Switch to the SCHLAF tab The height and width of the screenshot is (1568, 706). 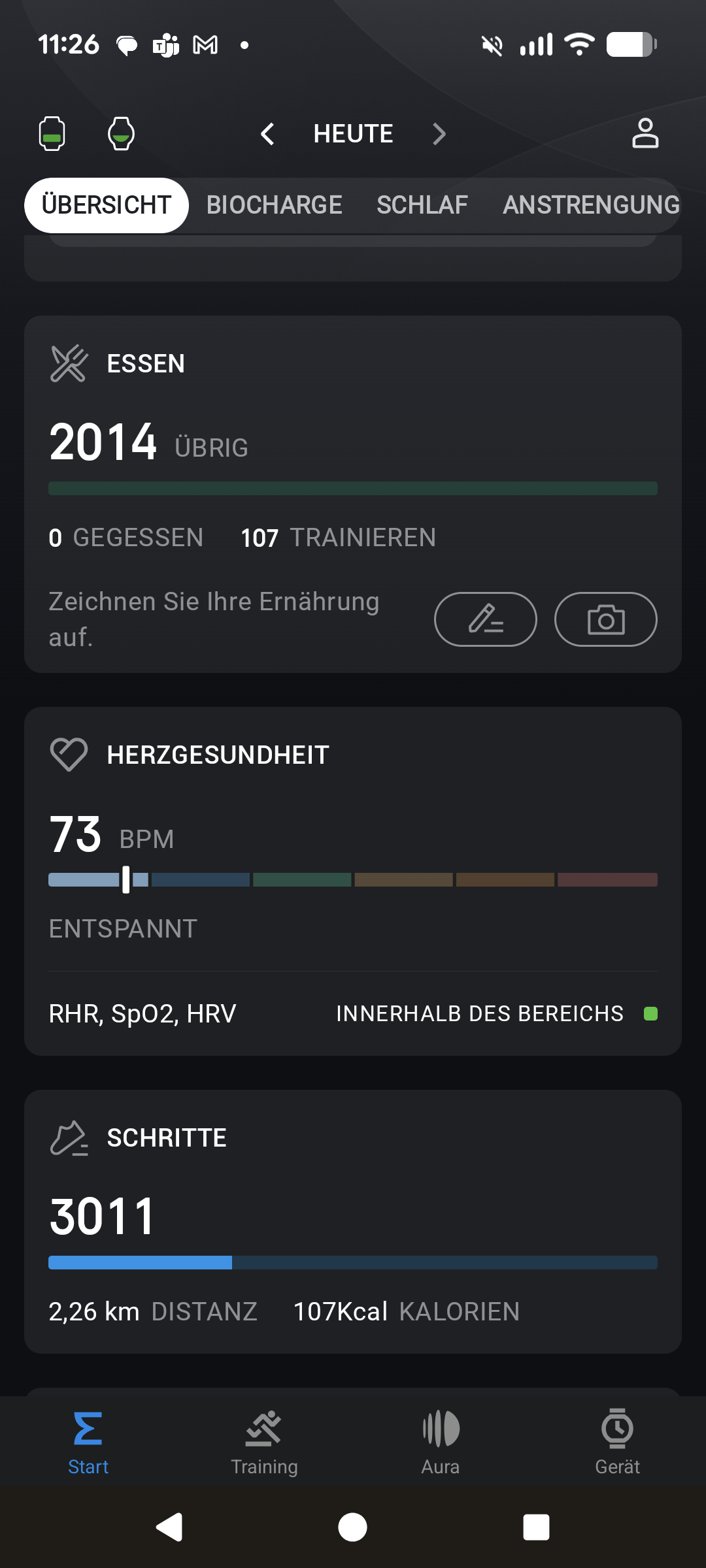tap(422, 205)
